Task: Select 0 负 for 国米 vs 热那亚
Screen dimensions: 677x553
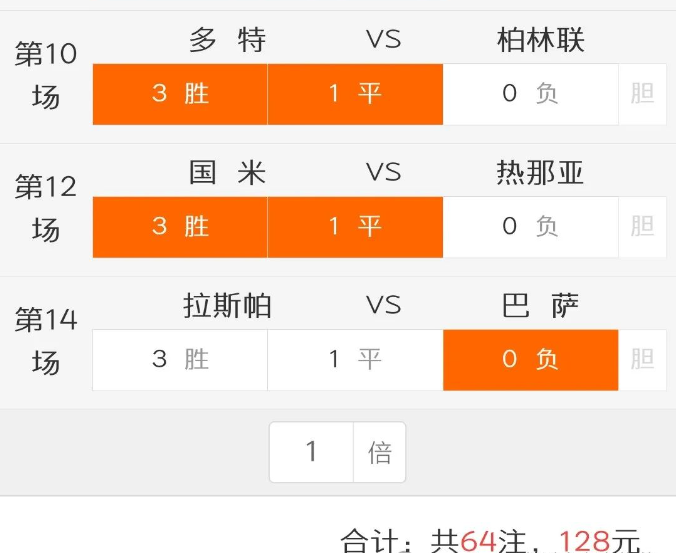Action: (x=530, y=227)
